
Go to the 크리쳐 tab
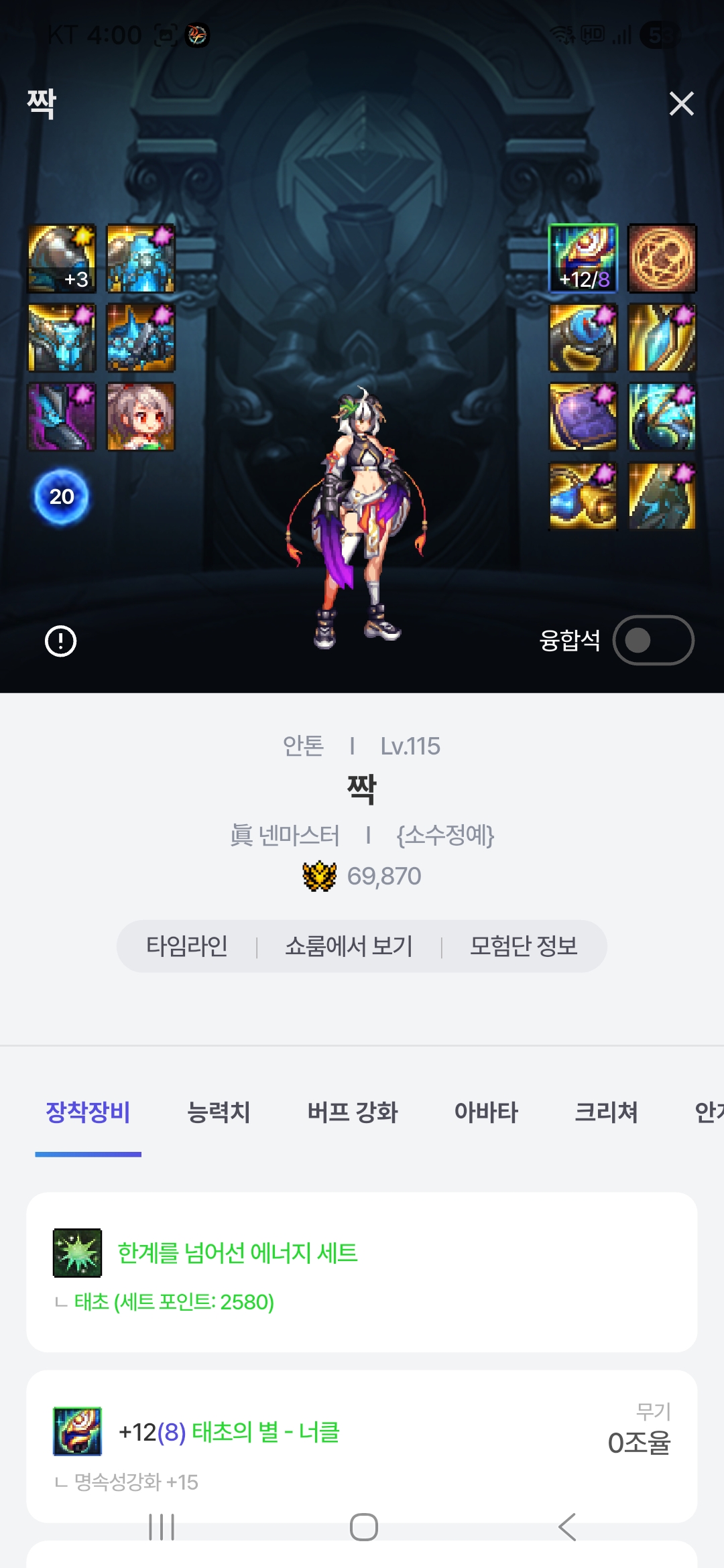606,1112
